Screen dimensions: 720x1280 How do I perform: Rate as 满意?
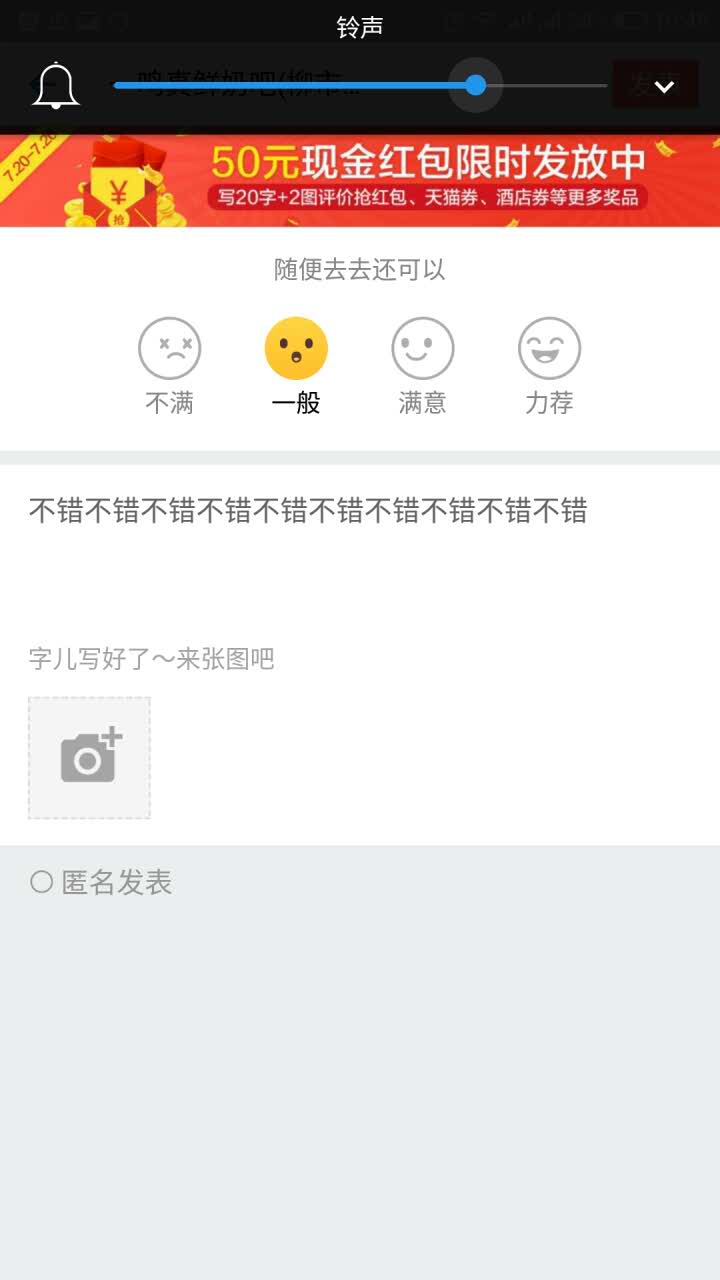click(x=422, y=349)
